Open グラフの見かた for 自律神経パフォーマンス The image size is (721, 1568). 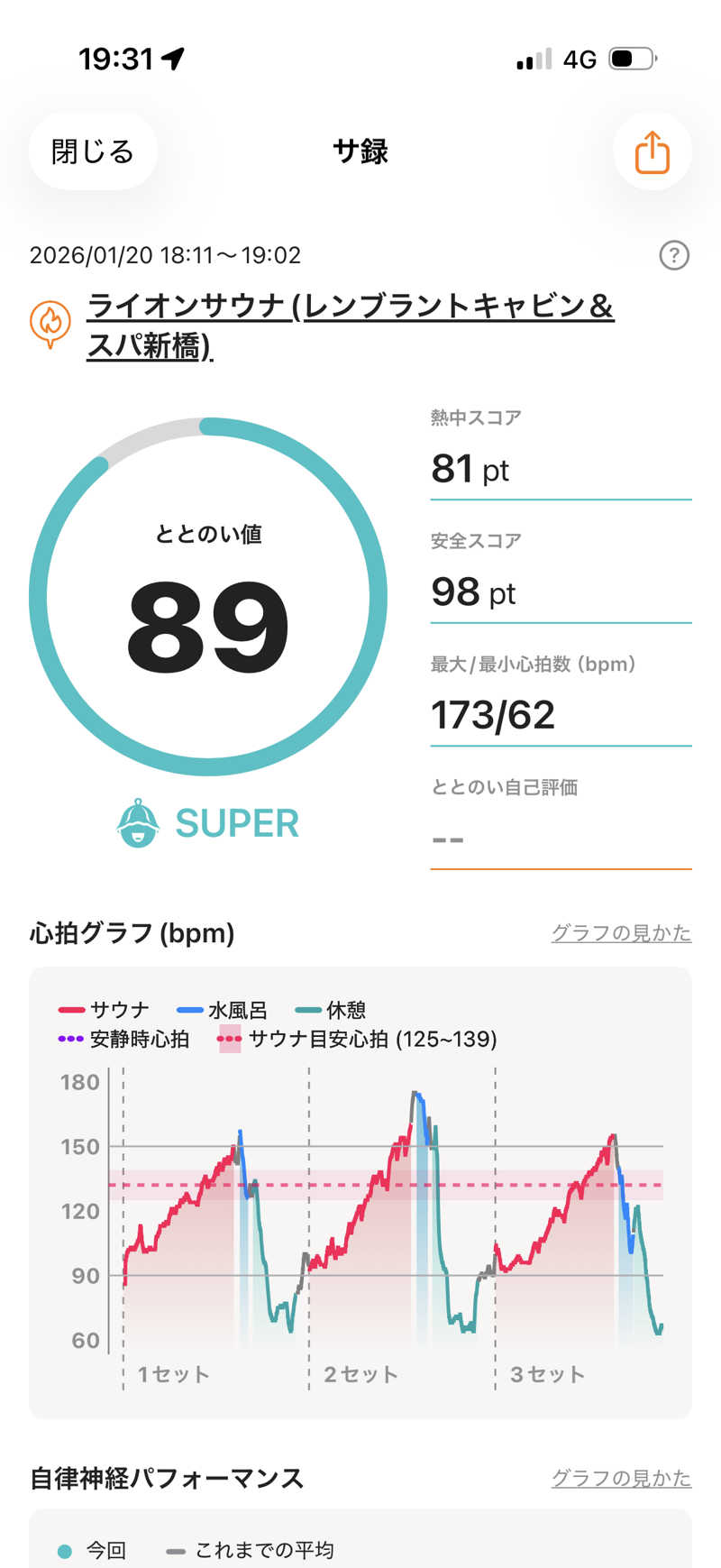(621, 1478)
